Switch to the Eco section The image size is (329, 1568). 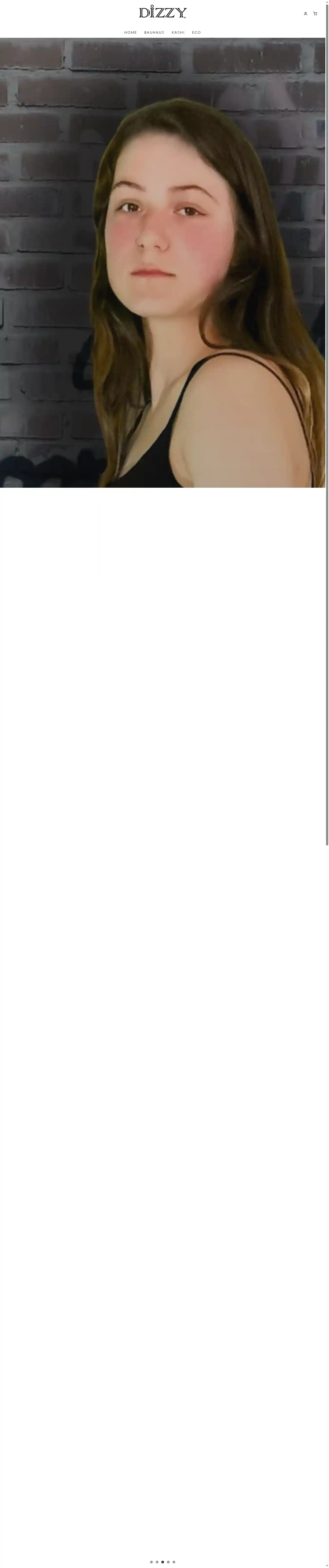pos(196,32)
